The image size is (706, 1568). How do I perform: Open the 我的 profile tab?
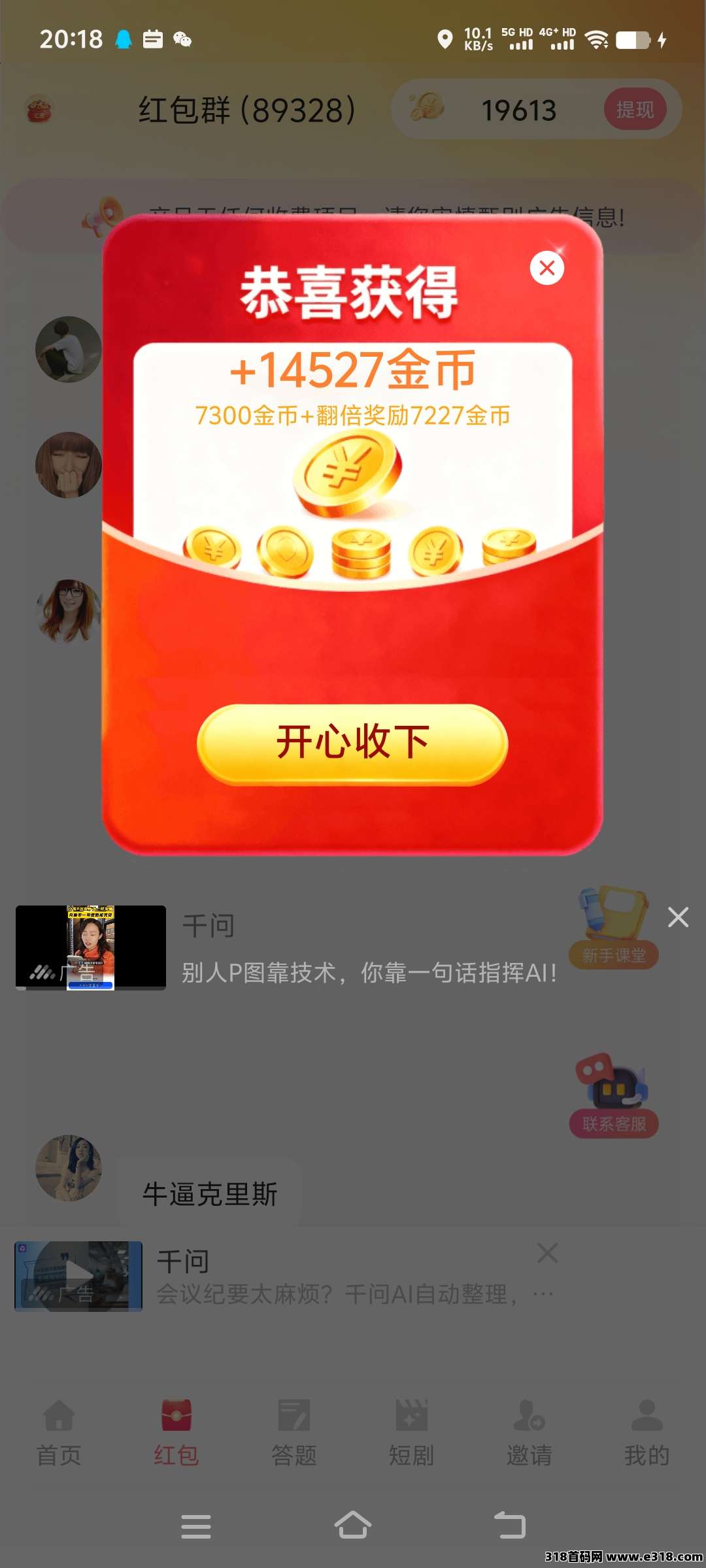tap(647, 1431)
